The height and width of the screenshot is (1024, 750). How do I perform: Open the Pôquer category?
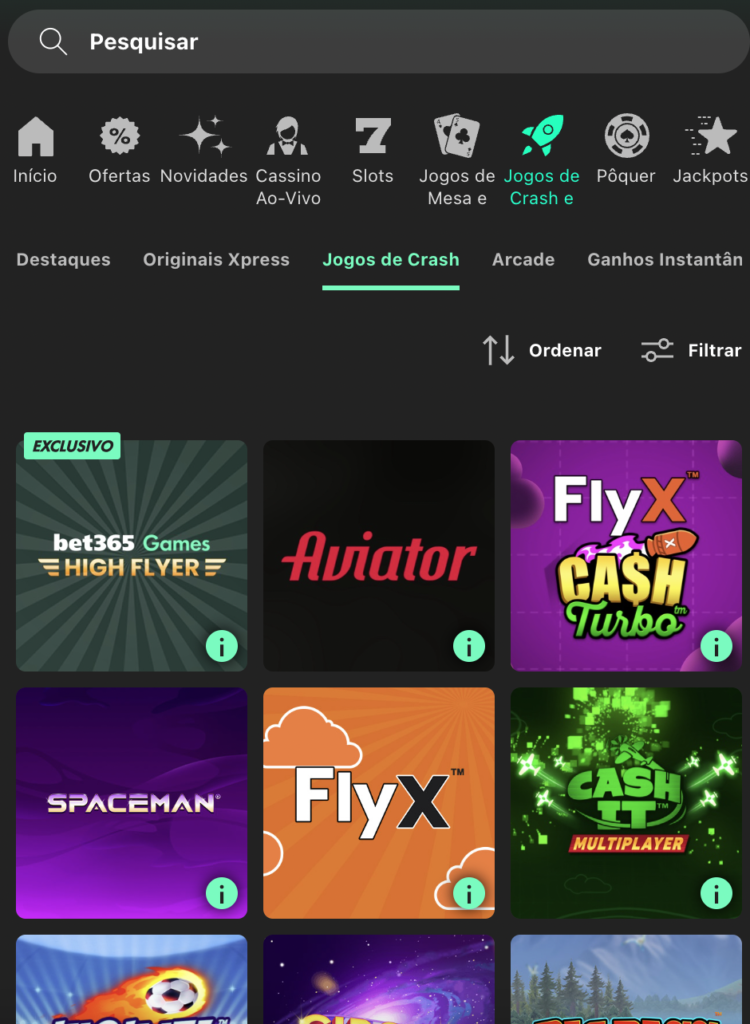[626, 150]
